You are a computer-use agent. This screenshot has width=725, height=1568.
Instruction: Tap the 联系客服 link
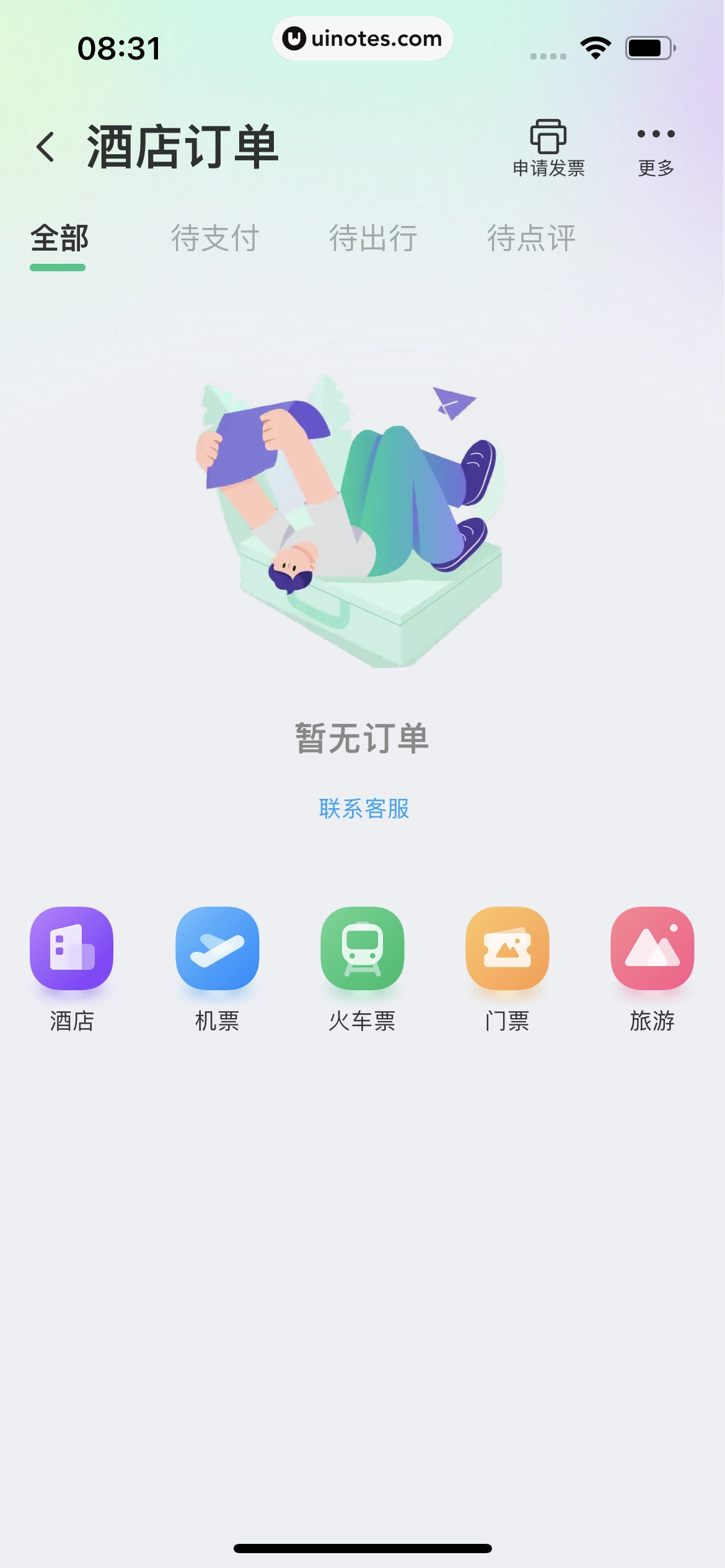[x=364, y=809]
